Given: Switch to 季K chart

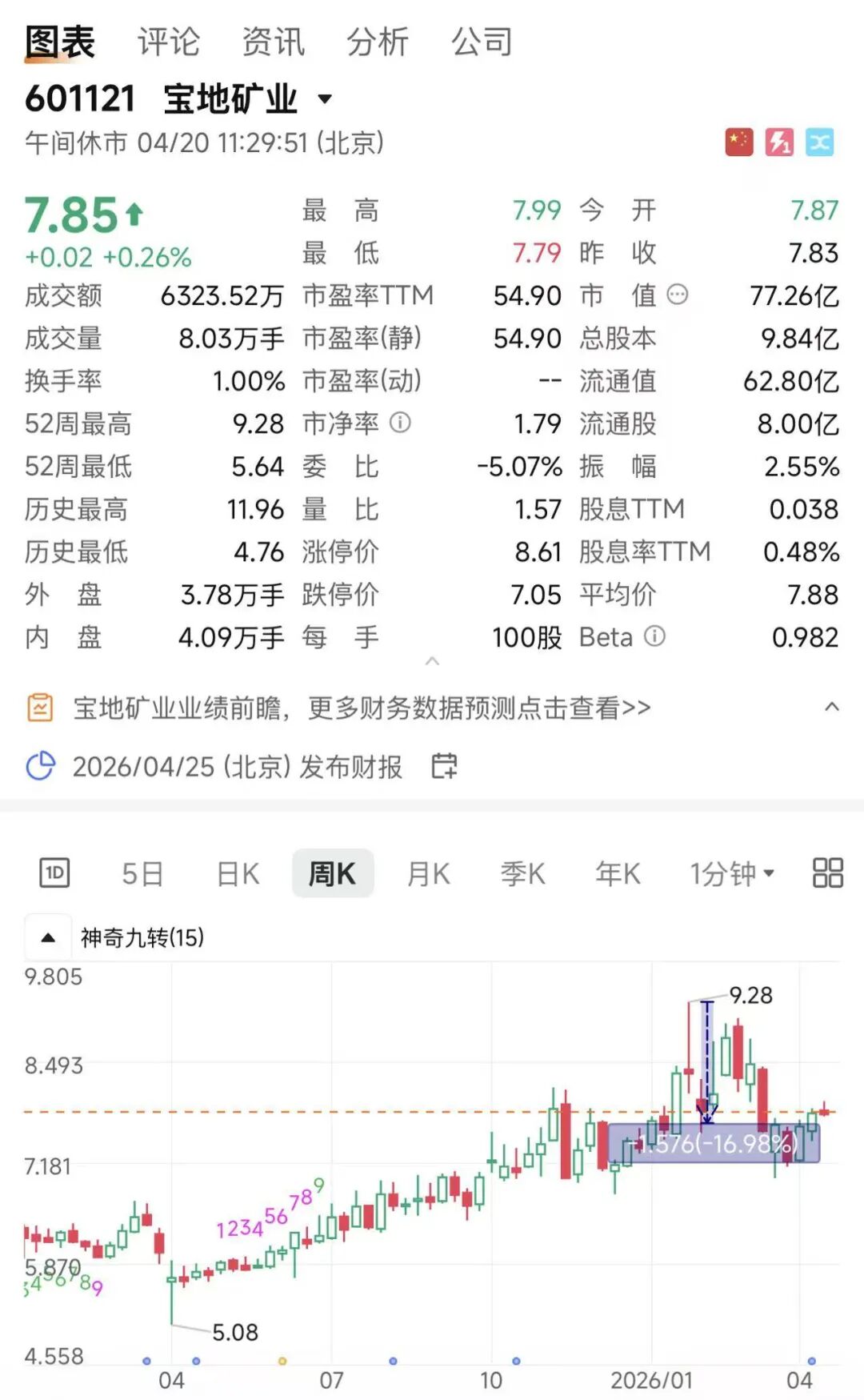Looking at the screenshot, I should click(x=522, y=873).
